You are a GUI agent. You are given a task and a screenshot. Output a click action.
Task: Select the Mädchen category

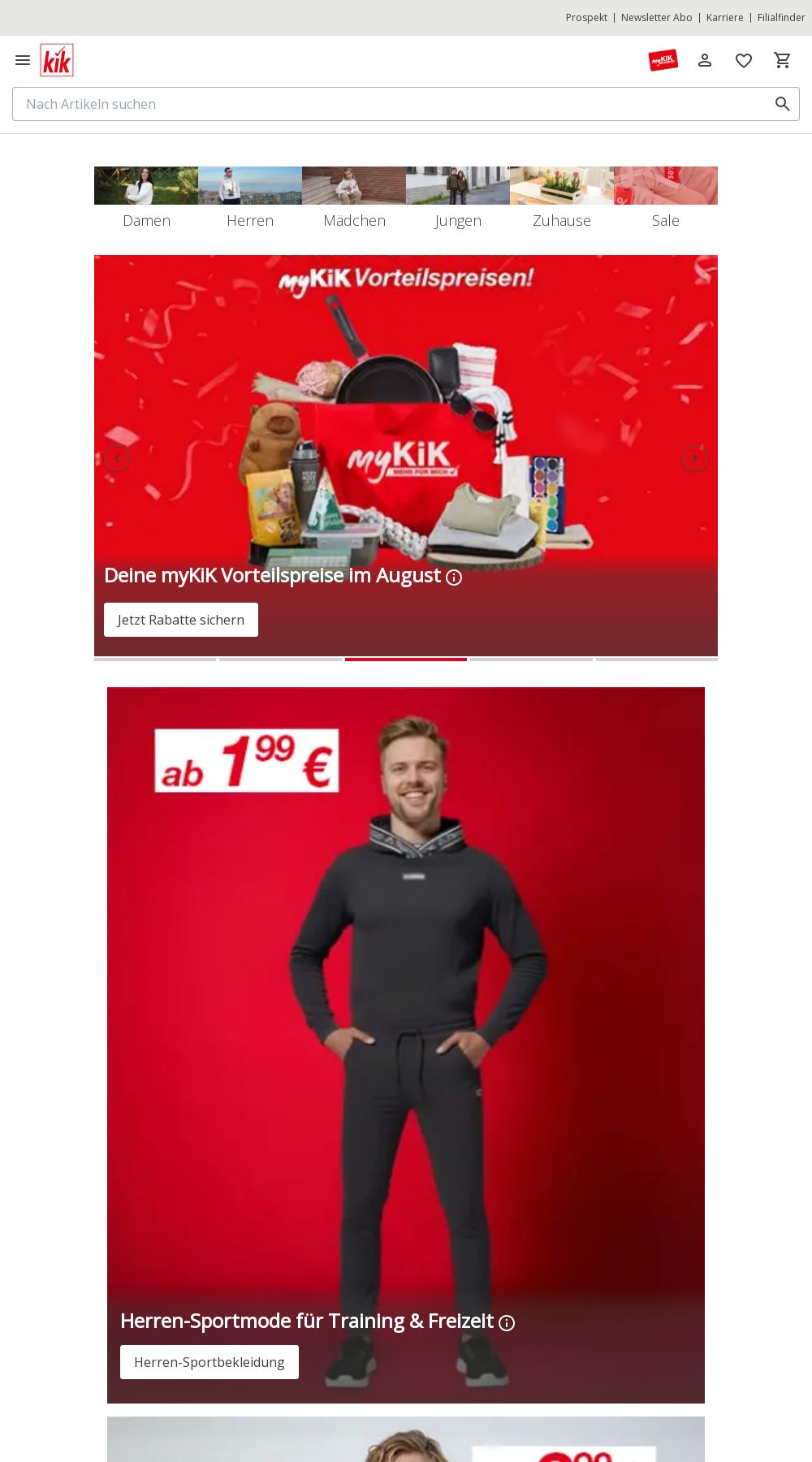coord(354,198)
